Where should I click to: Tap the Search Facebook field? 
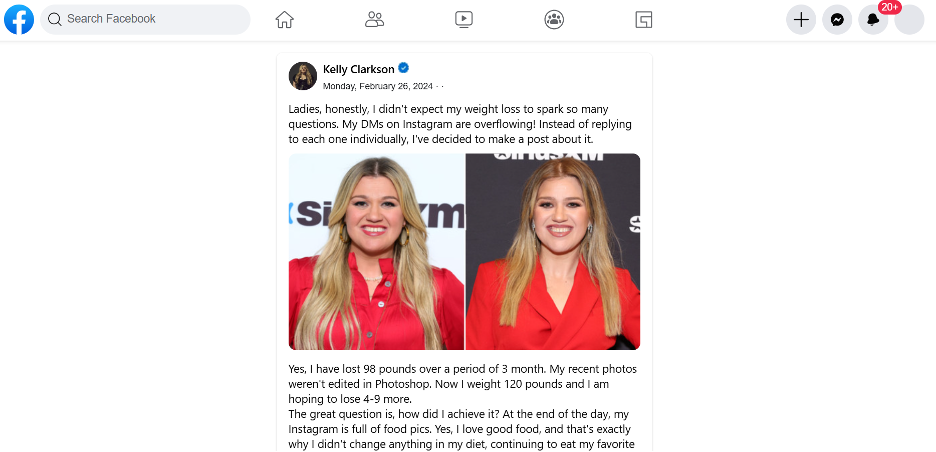click(x=145, y=19)
